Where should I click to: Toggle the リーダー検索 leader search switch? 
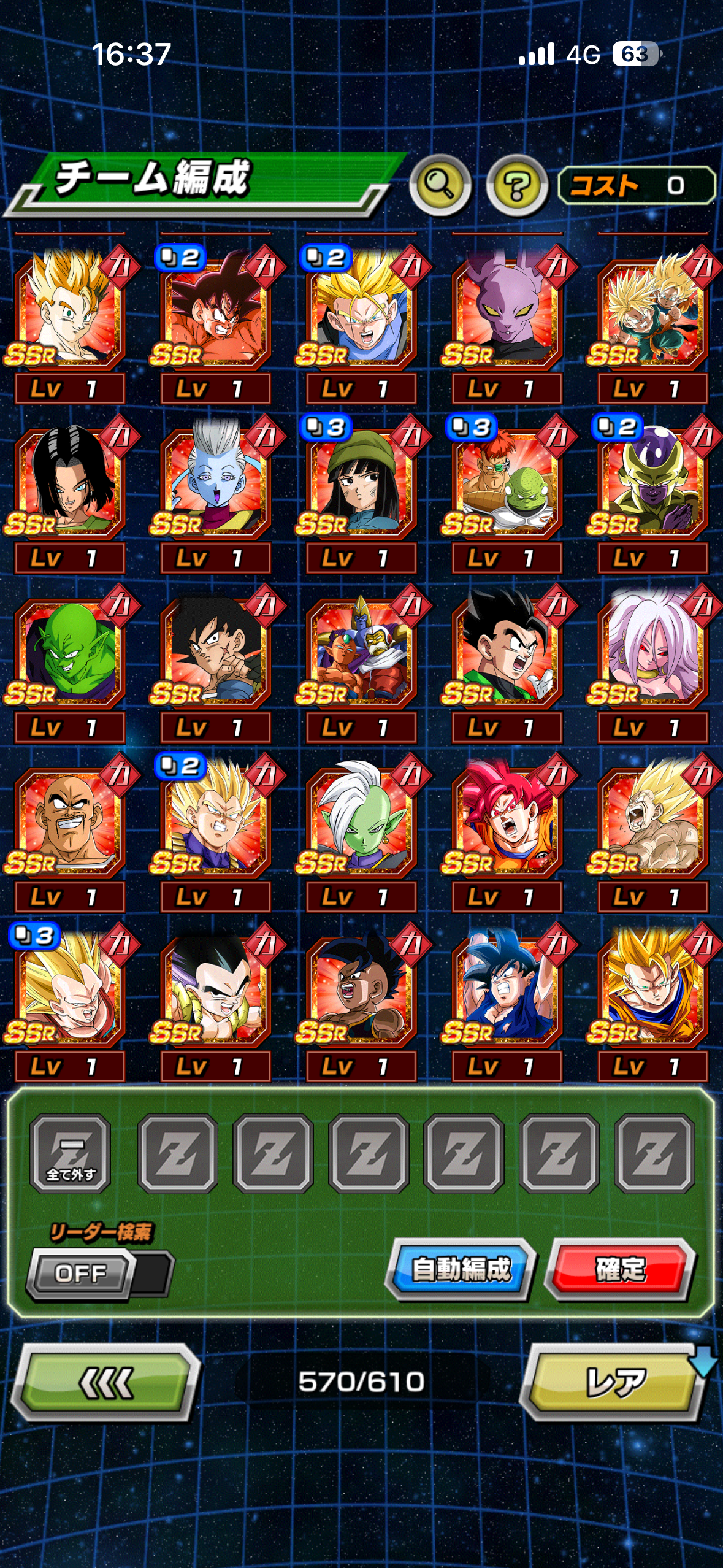click(100, 1274)
